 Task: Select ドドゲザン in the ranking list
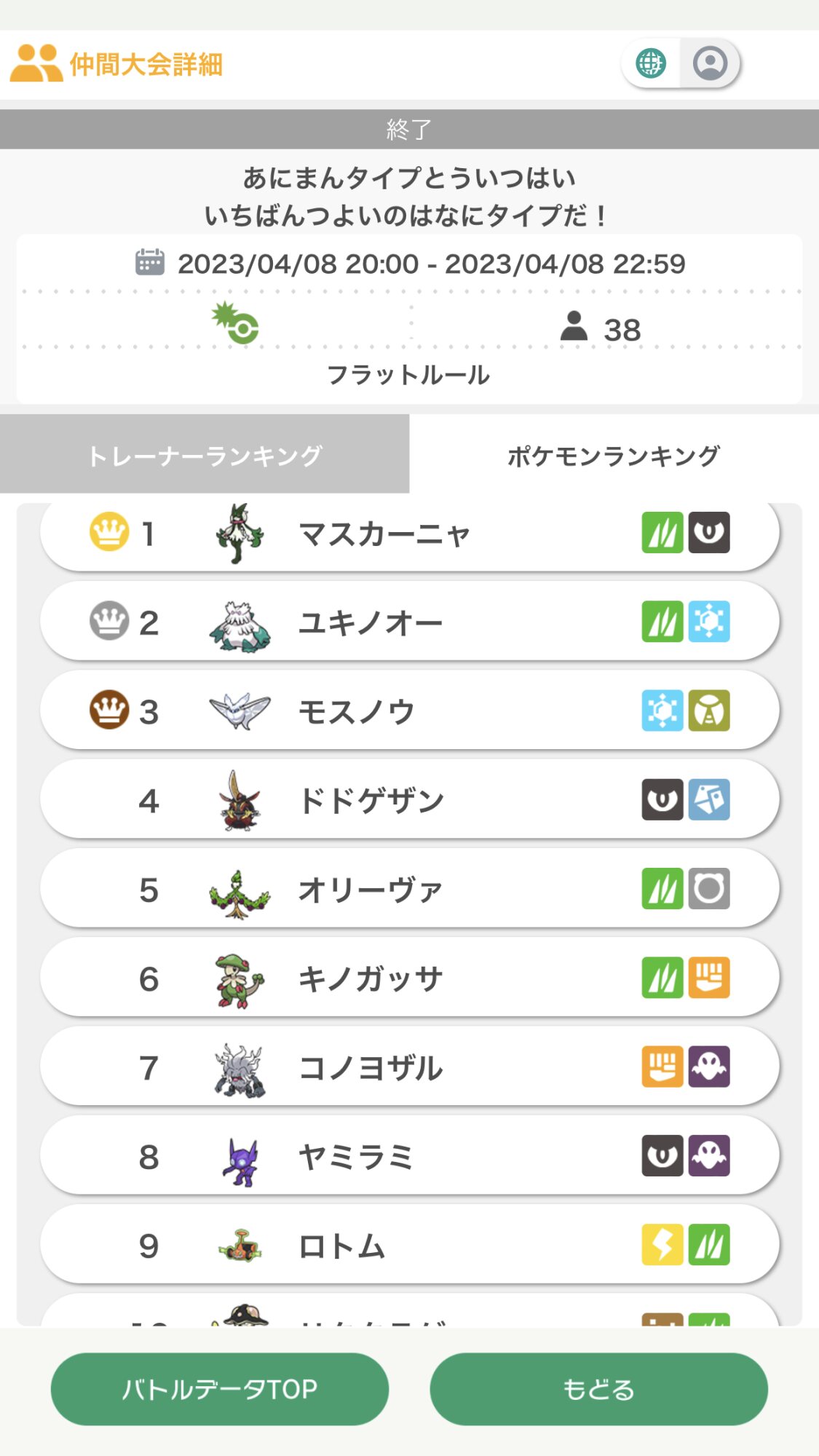pos(409,800)
